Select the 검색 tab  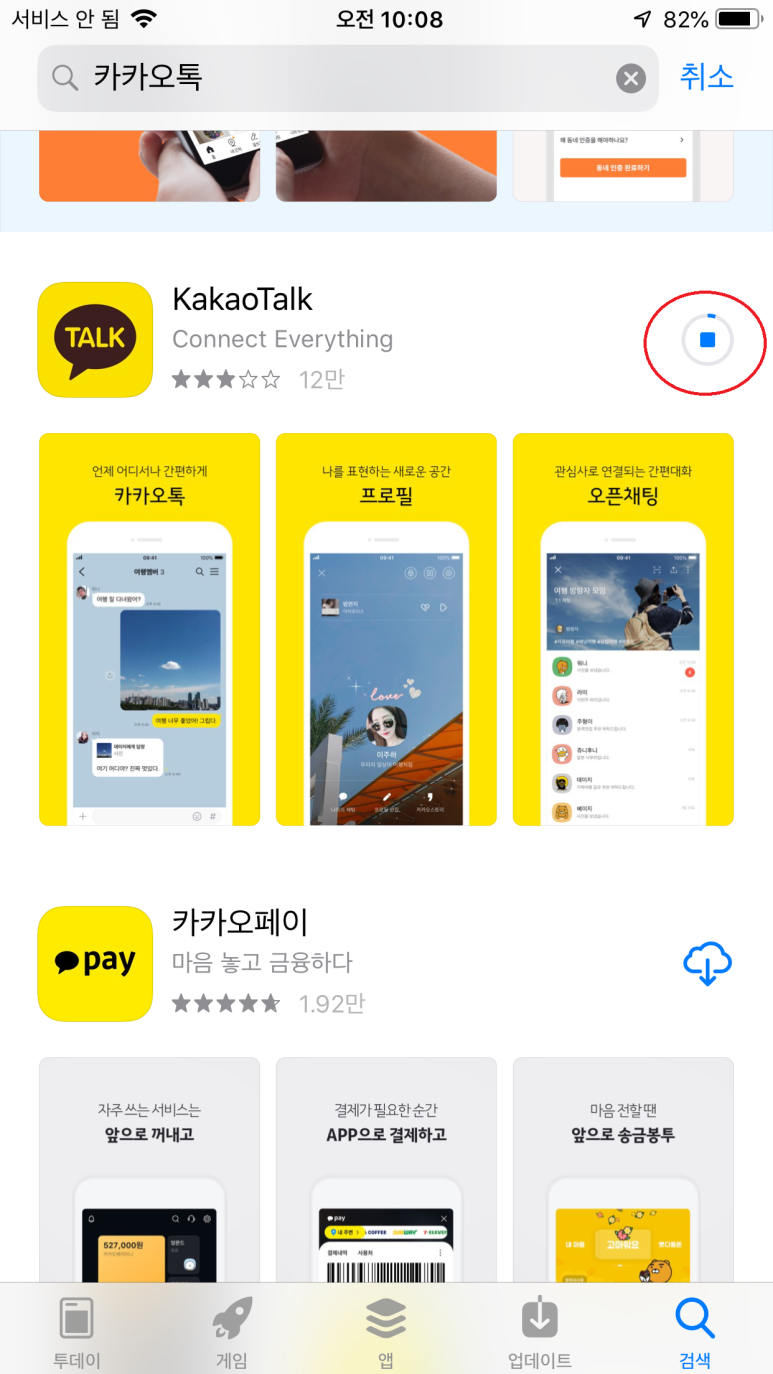(695, 1330)
